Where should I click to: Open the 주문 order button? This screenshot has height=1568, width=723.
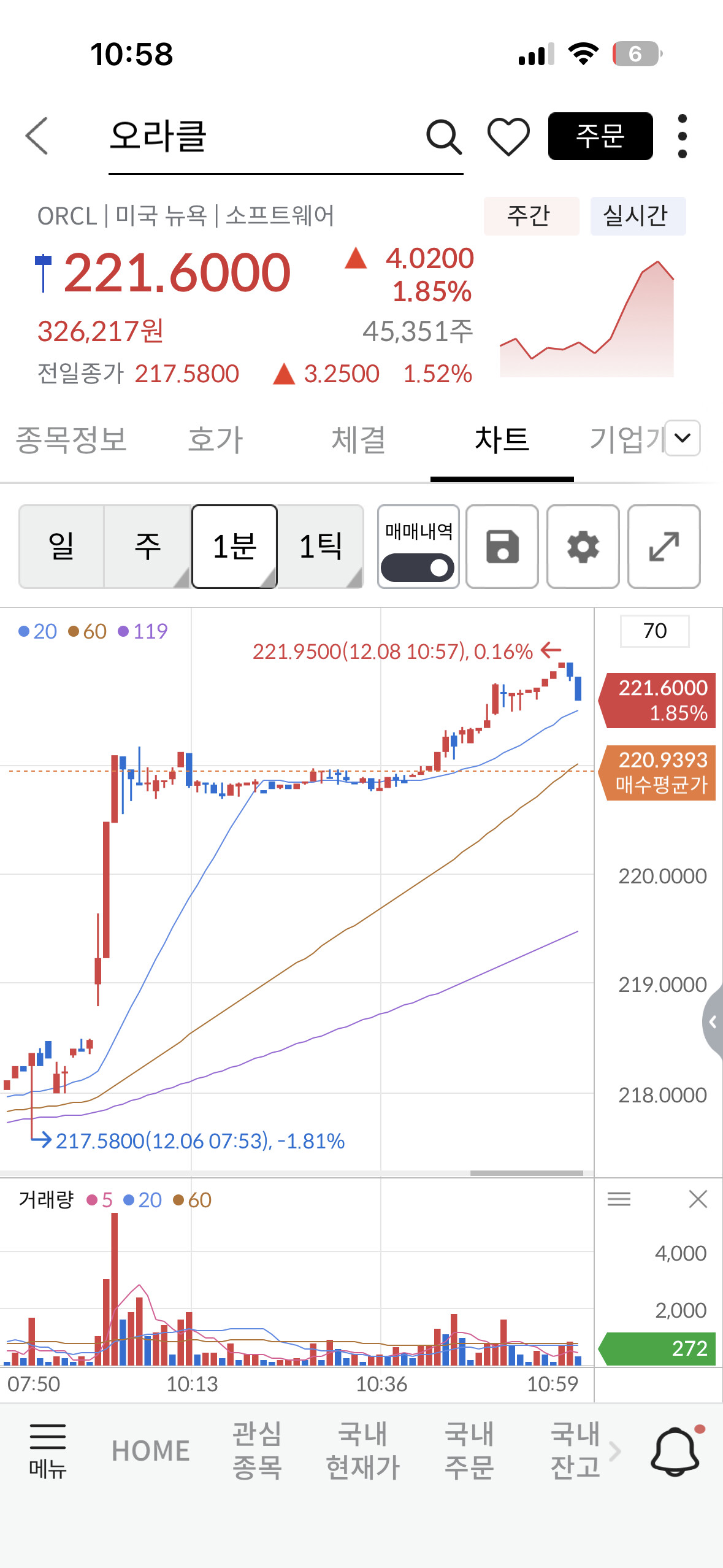click(600, 136)
